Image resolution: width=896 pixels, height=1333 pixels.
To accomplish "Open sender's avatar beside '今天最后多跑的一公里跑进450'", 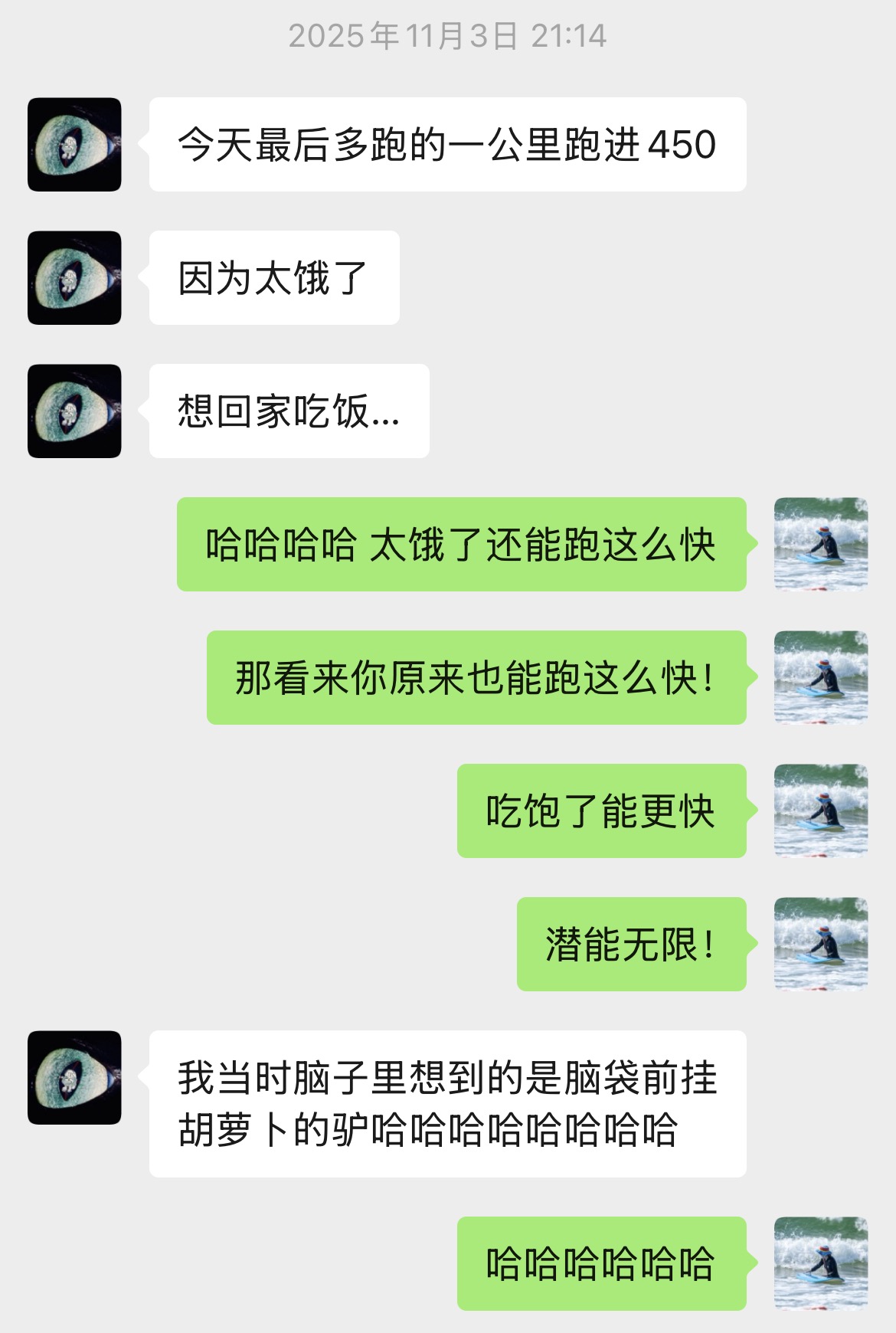I will pyautogui.click(x=74, y=144).
